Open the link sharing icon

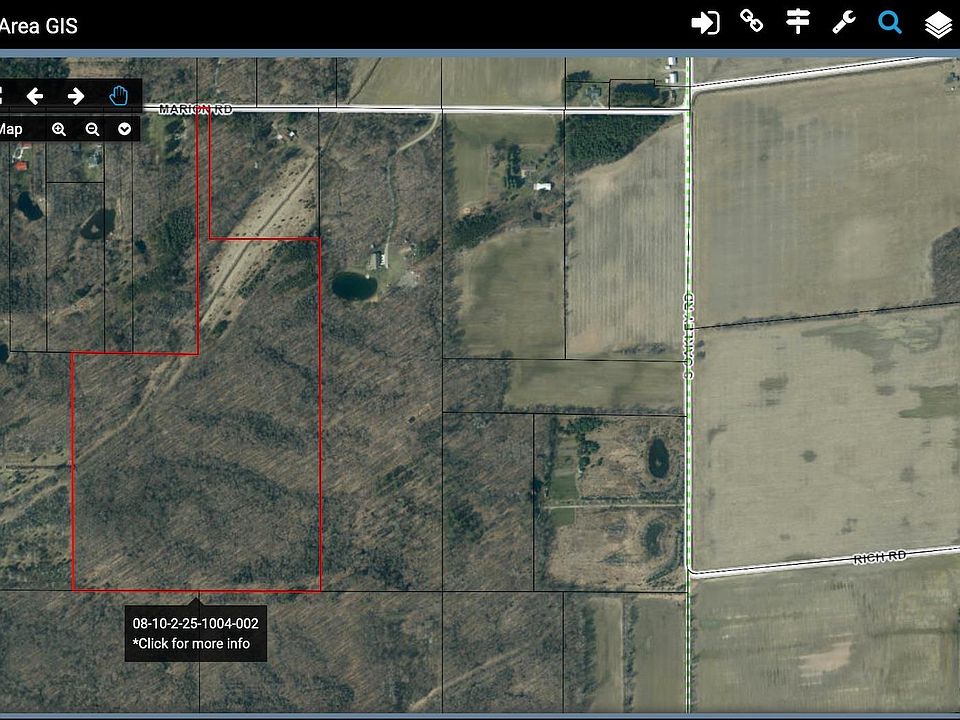point(751,22)
